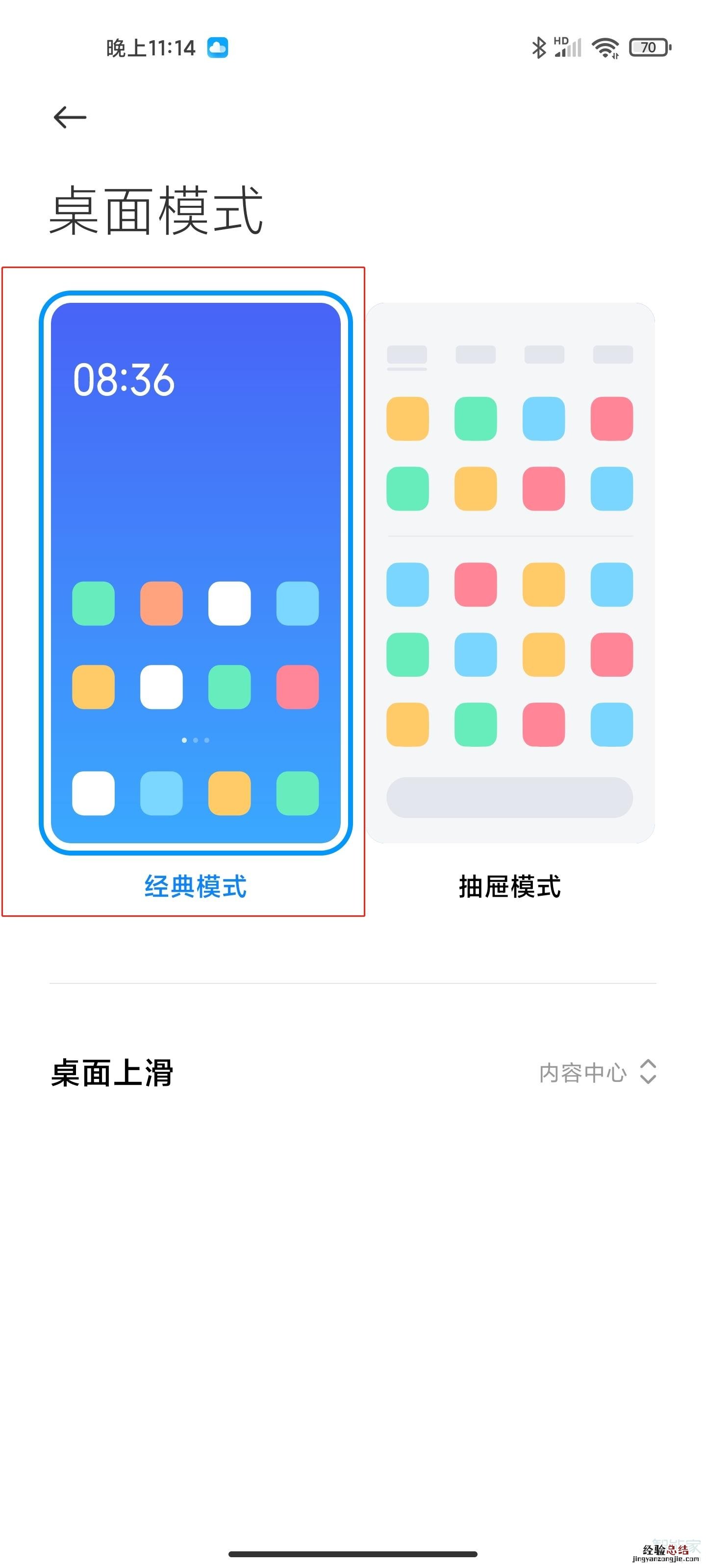Open the 桌面上滑 dropdown setting

(x=597, y=1073)
